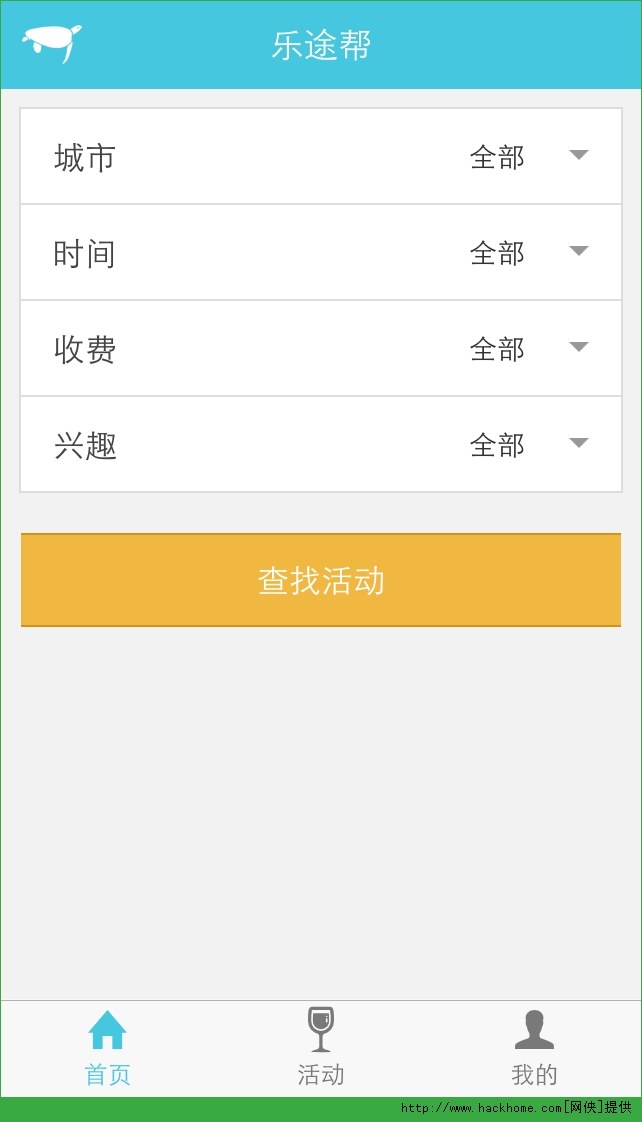Tap the 查找活动 search button

pyautogui.click(x=321, y=580)
